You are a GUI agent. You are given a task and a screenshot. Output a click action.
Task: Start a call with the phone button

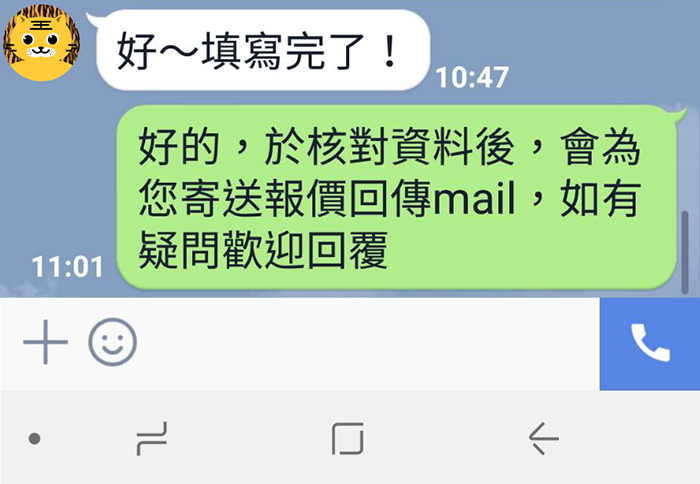pos(650,344)
